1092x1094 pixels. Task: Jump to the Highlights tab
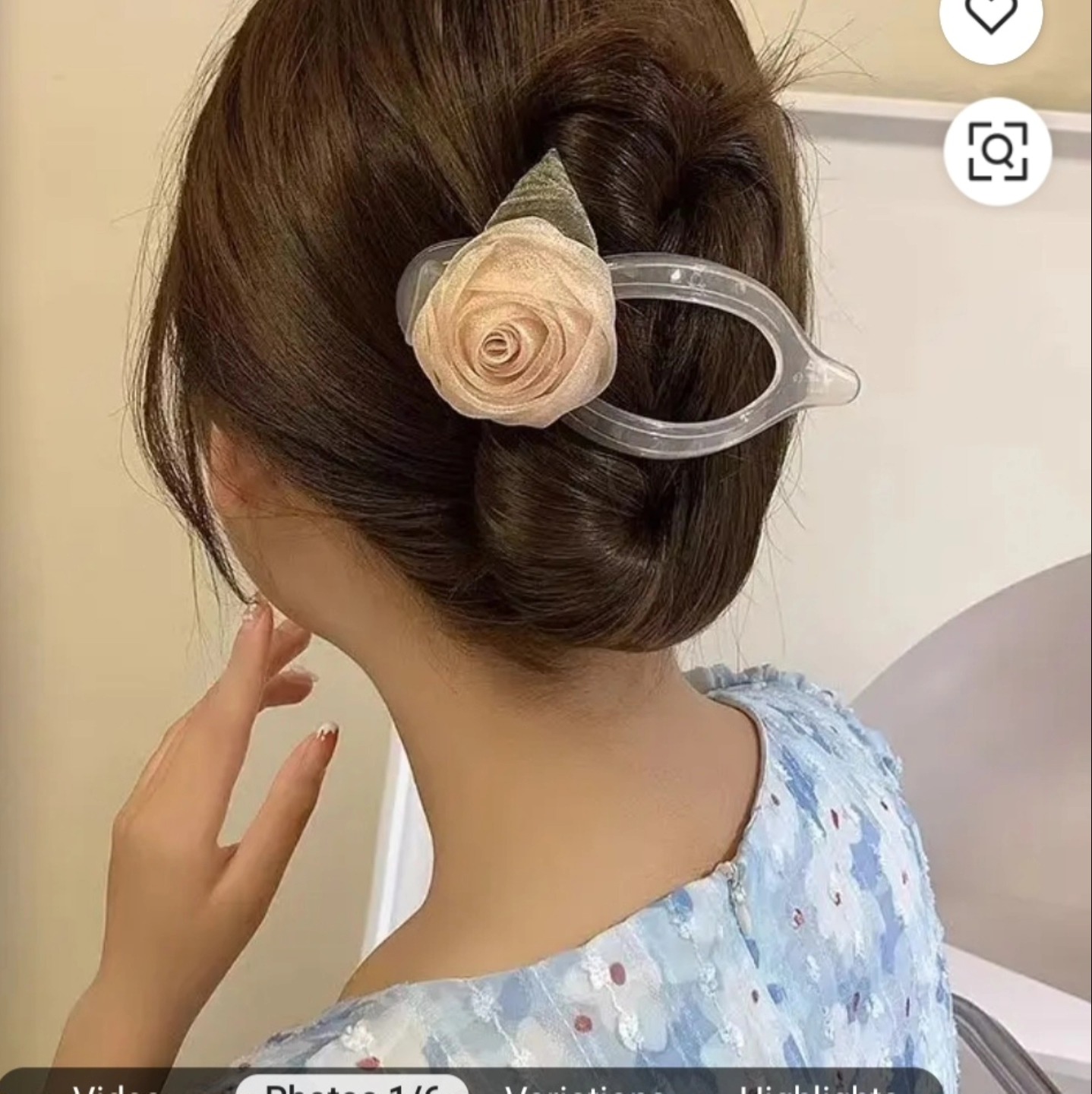click(x=816, y=1086)
